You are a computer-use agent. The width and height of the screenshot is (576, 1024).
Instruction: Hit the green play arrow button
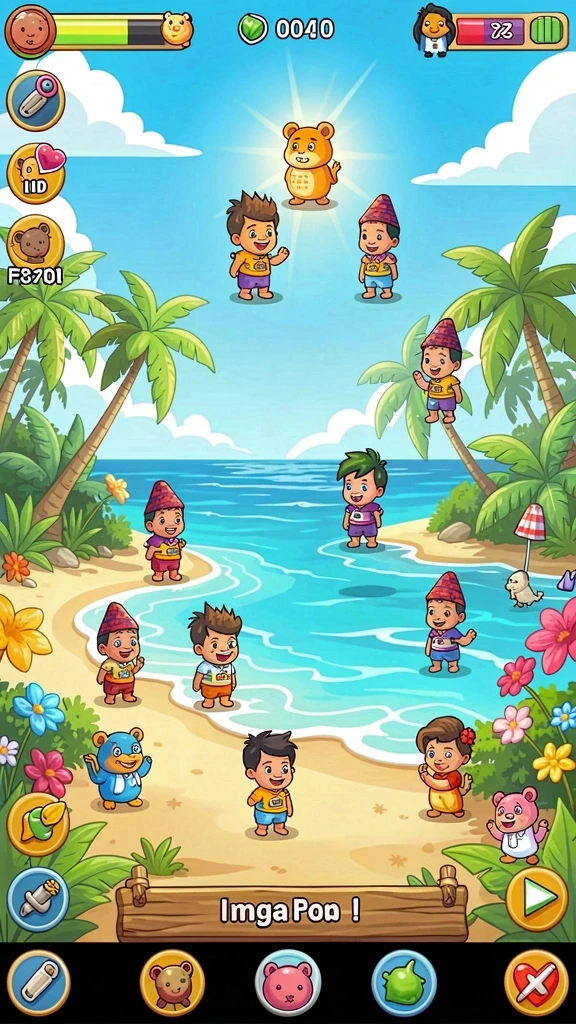[537, 899]
